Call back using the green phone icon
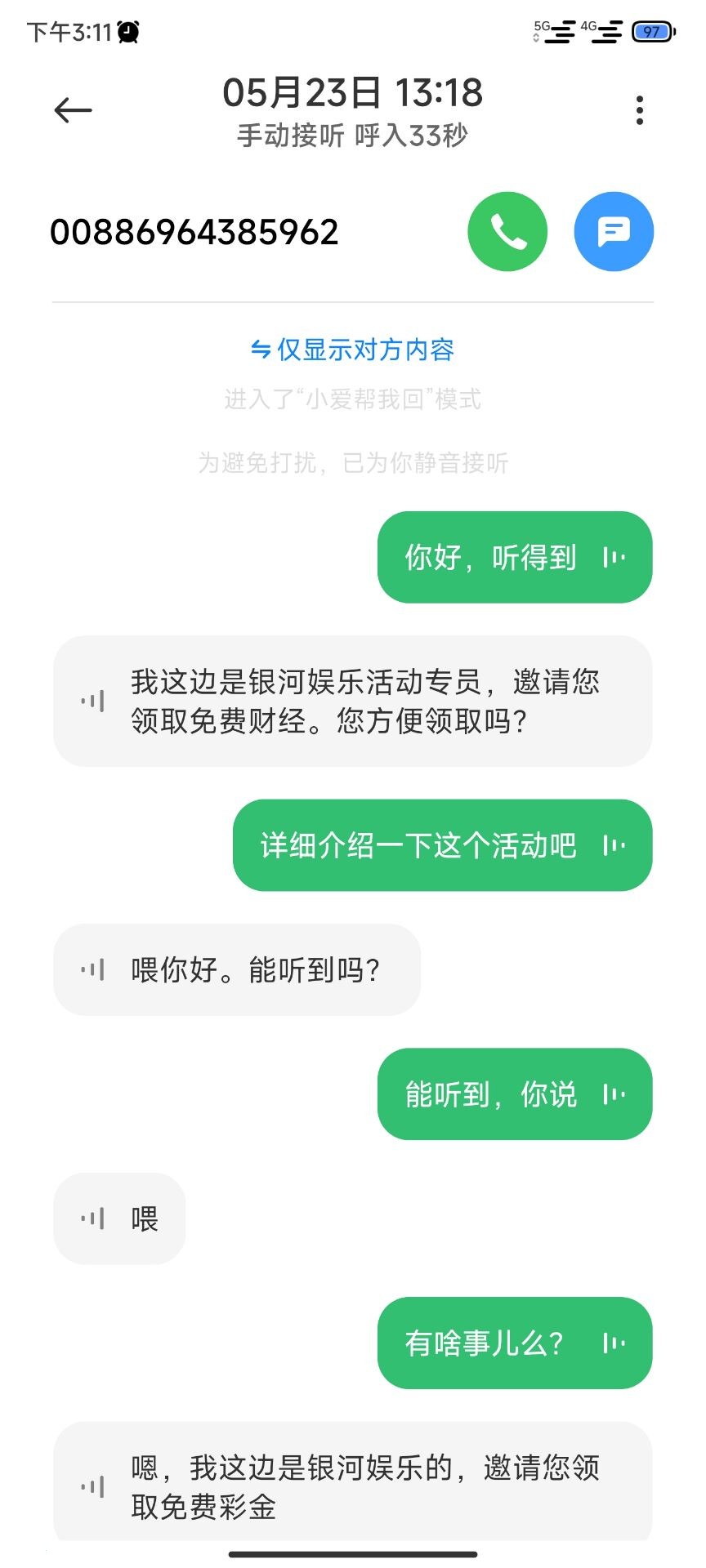The height and width of the screenshot is (1568, 706). [x=507, y=231]
